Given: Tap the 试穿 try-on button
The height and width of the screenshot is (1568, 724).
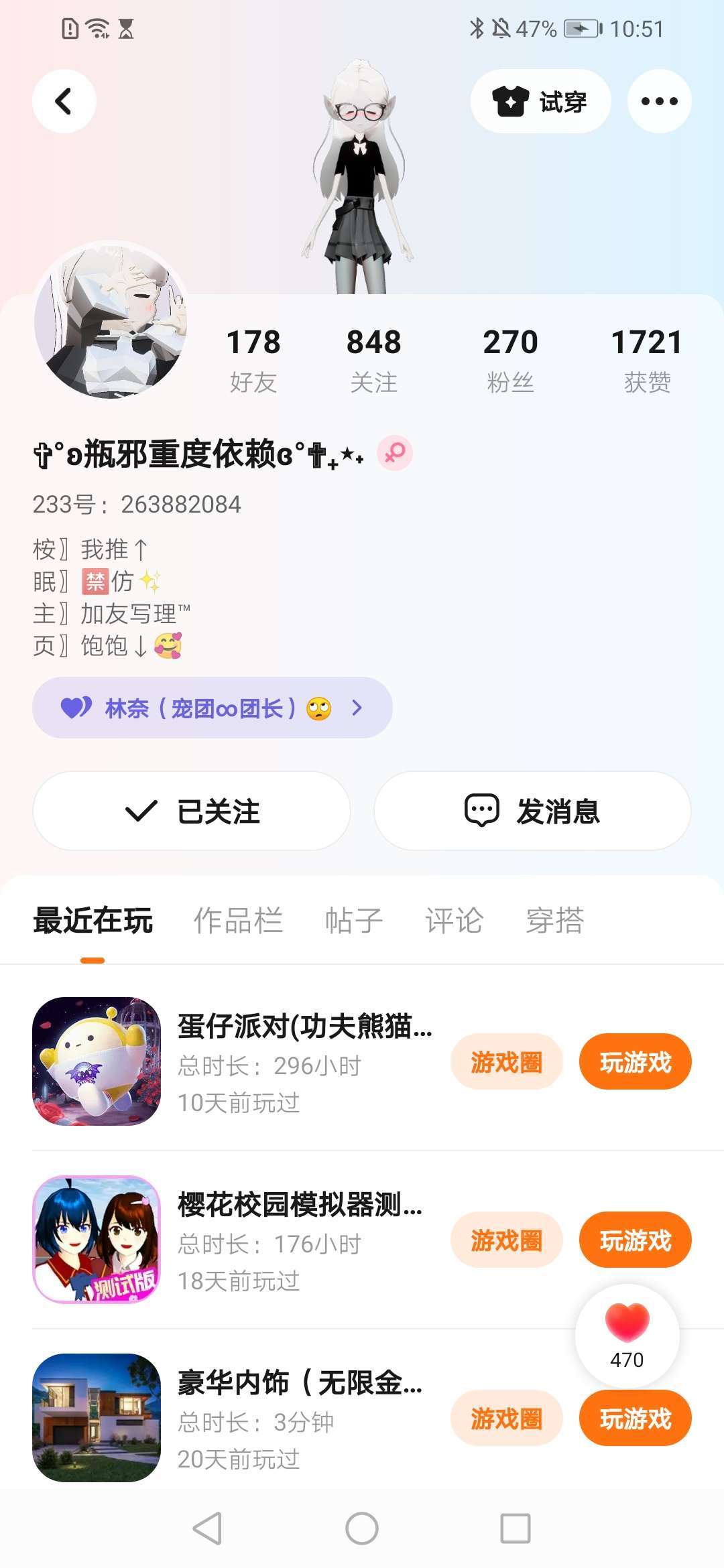Looking at the screenshot, I should pyautogui.click(x=540, y=101).
